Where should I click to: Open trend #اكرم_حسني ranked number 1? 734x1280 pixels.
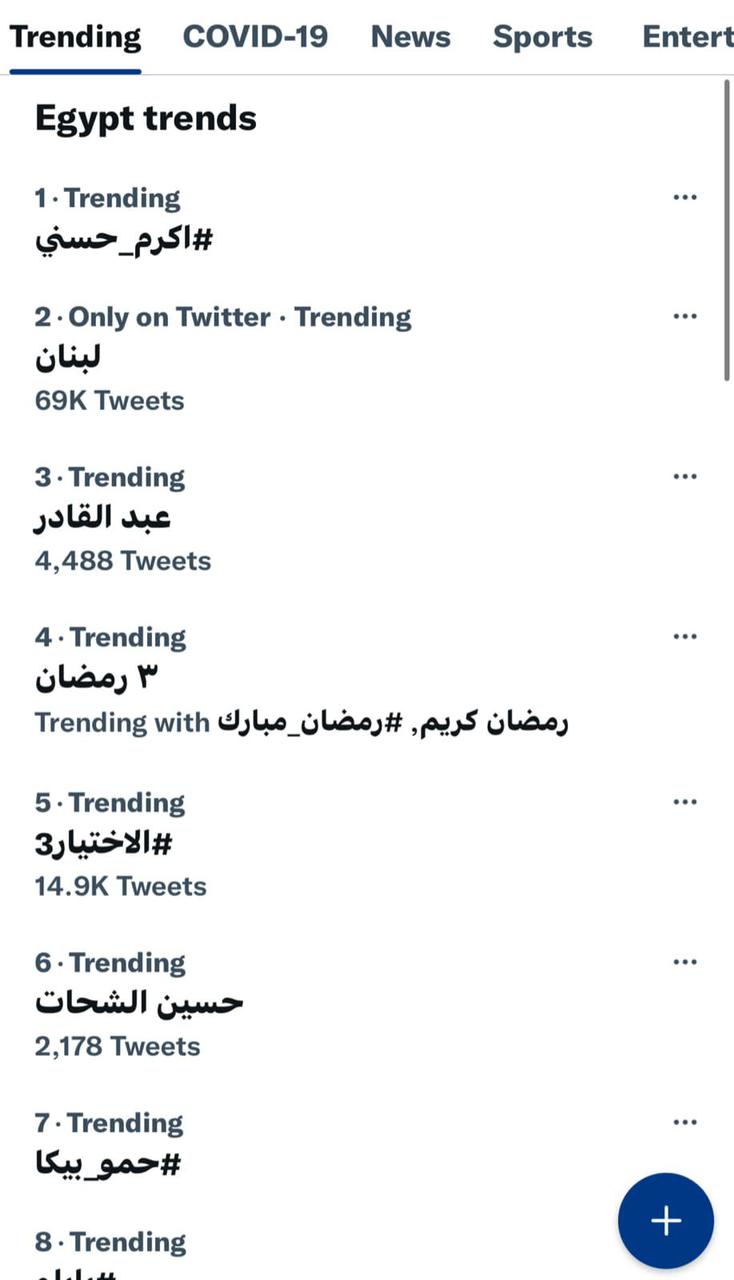click(x=124, y=240)
